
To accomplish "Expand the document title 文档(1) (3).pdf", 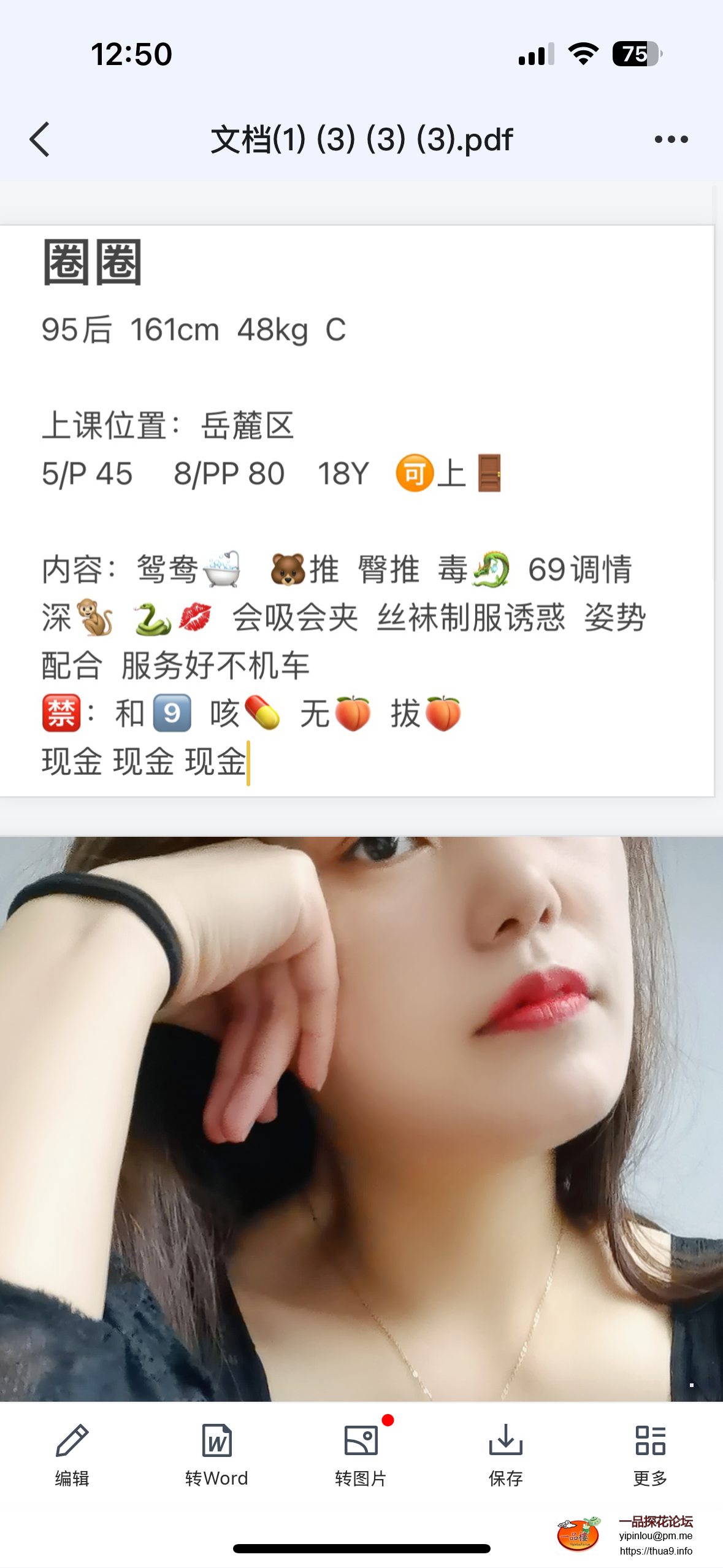I will tap(361, 139).
